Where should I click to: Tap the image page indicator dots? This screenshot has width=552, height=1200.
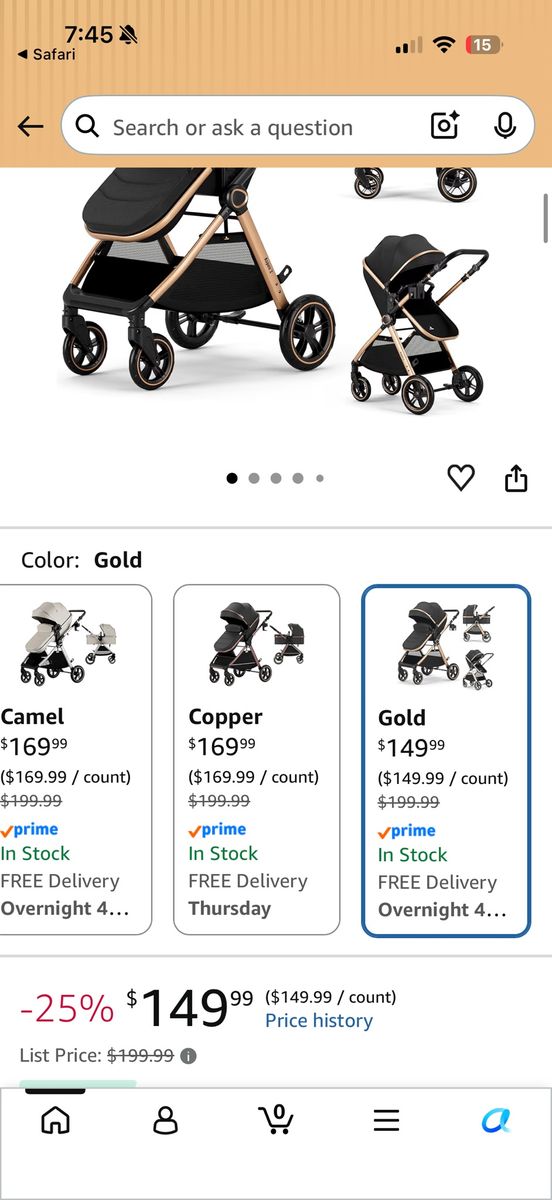coord(276,478)
